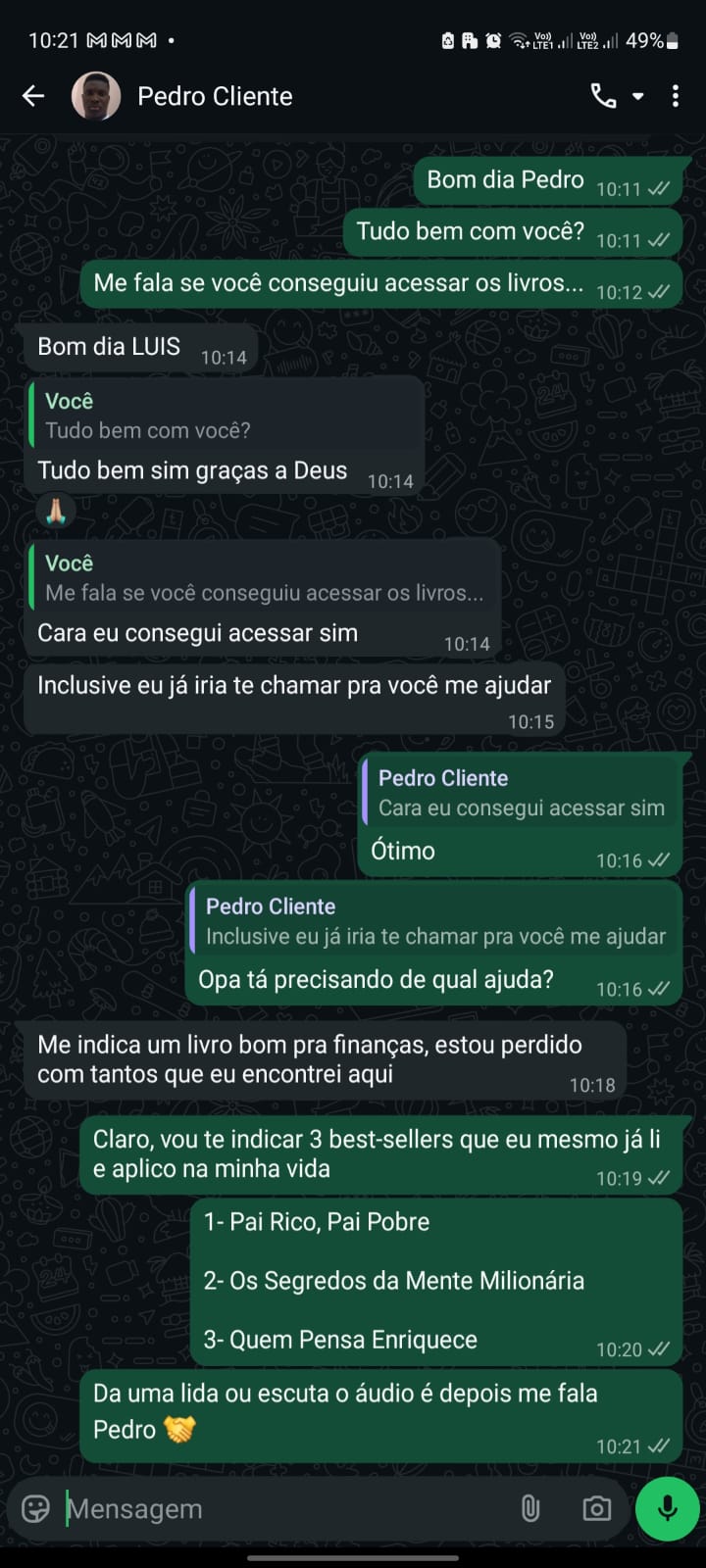Open the camera to send a photo
This screenshot has width=706, height=1568.
click(x=596, y=1508)
